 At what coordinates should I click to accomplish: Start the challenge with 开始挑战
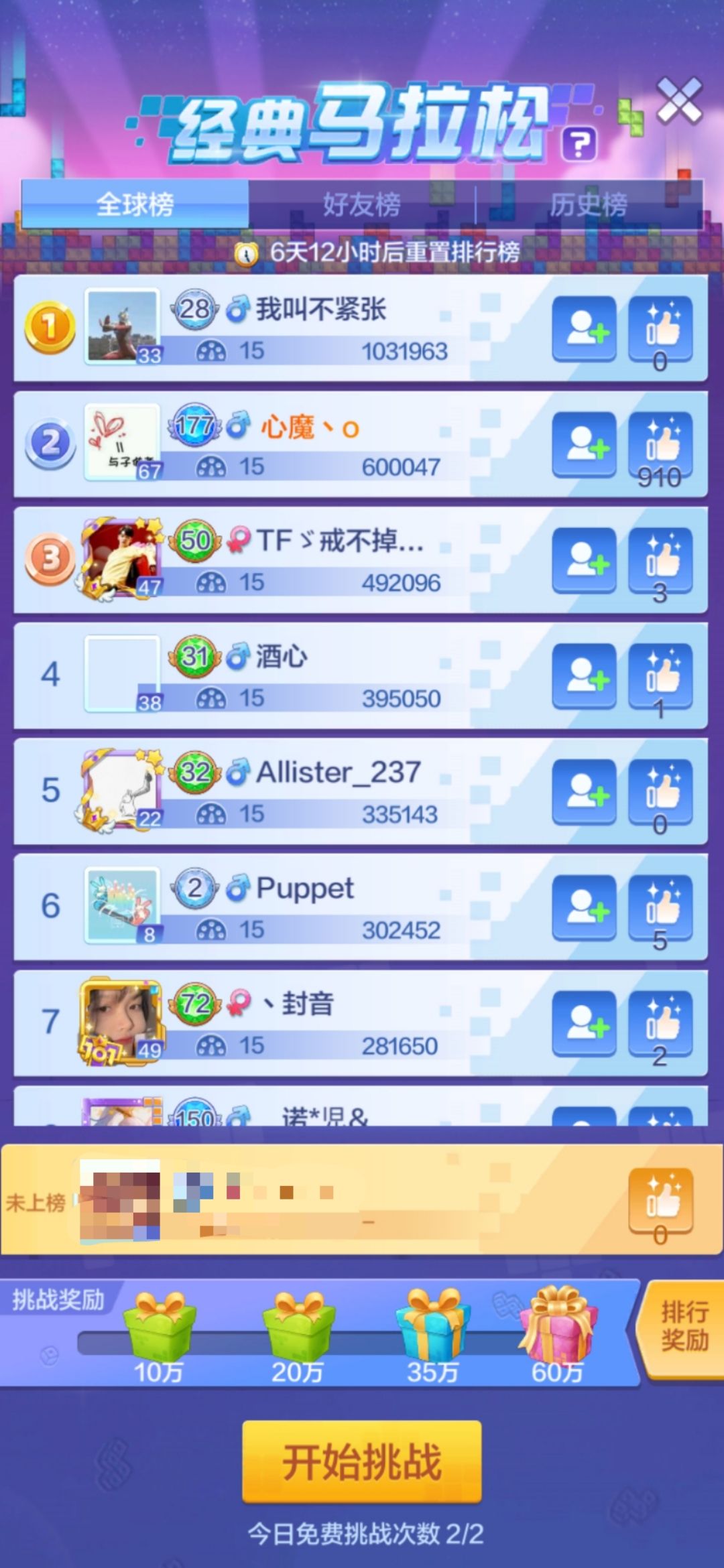(x=362, y=1461)
